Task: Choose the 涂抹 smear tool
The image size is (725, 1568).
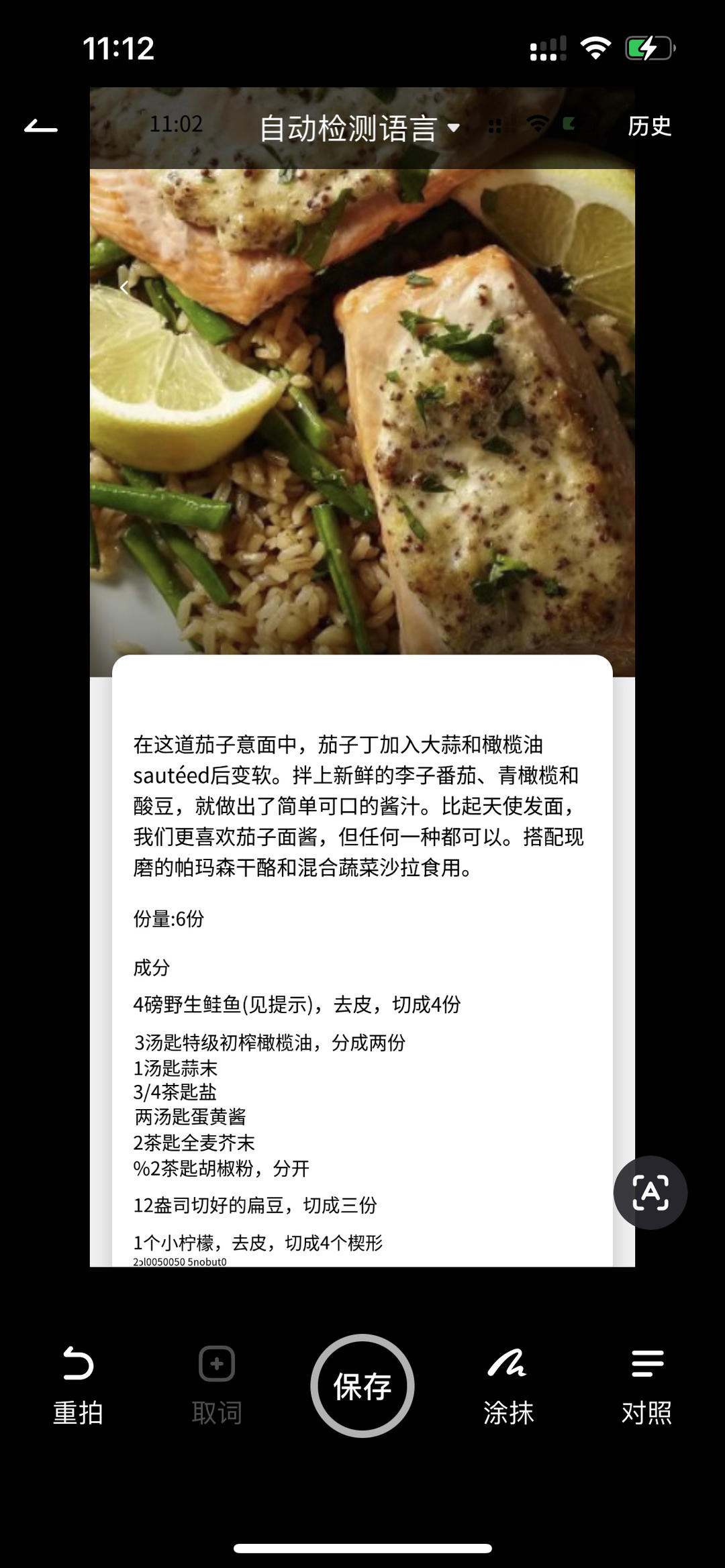Action: click(x=508, y=1384)
